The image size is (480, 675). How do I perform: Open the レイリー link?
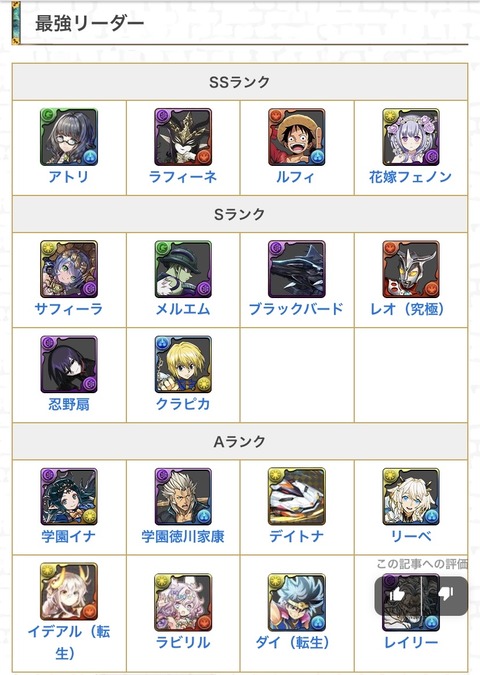tap(410, 642)
